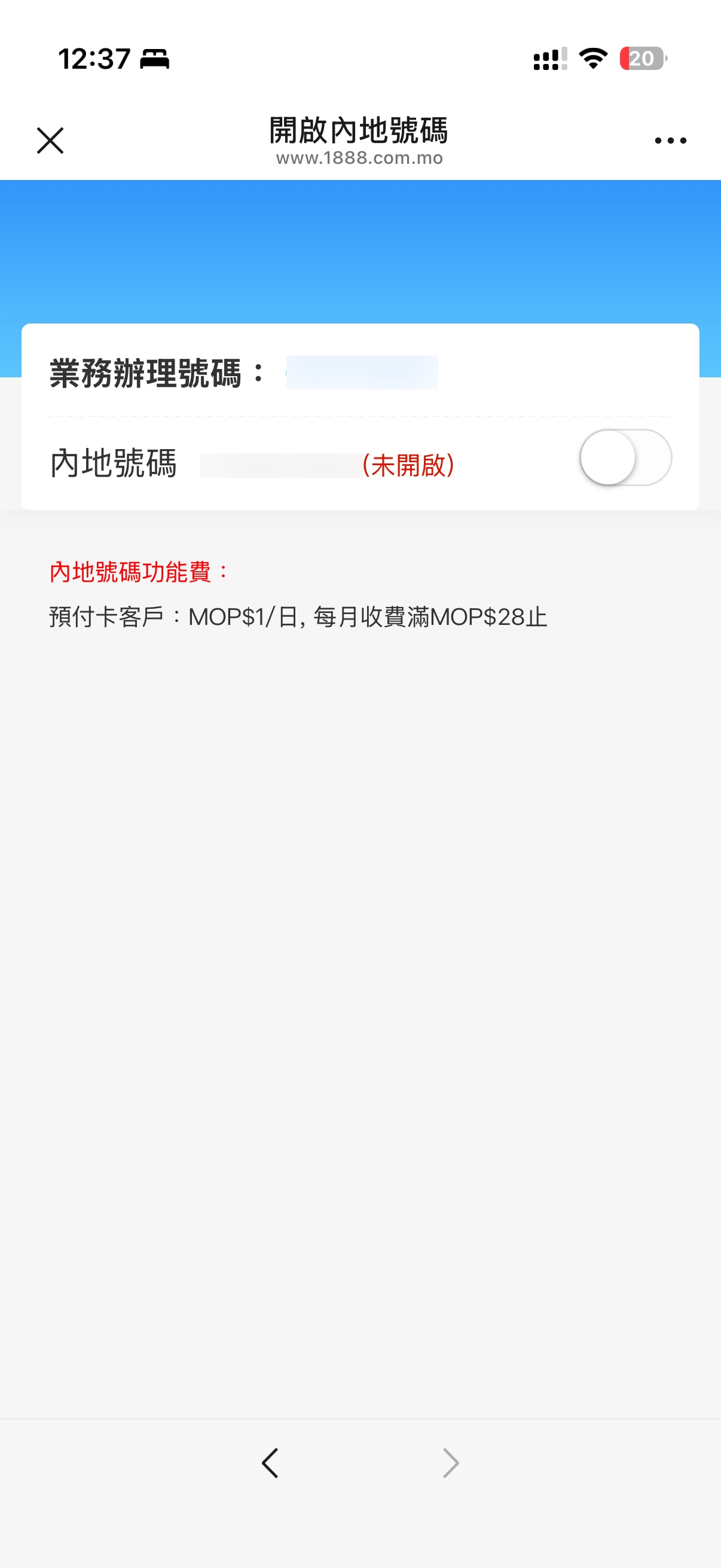Tap the forward arrow in the bottom bar
This screenshot has height=1568, width=721.
[450, 1463]
